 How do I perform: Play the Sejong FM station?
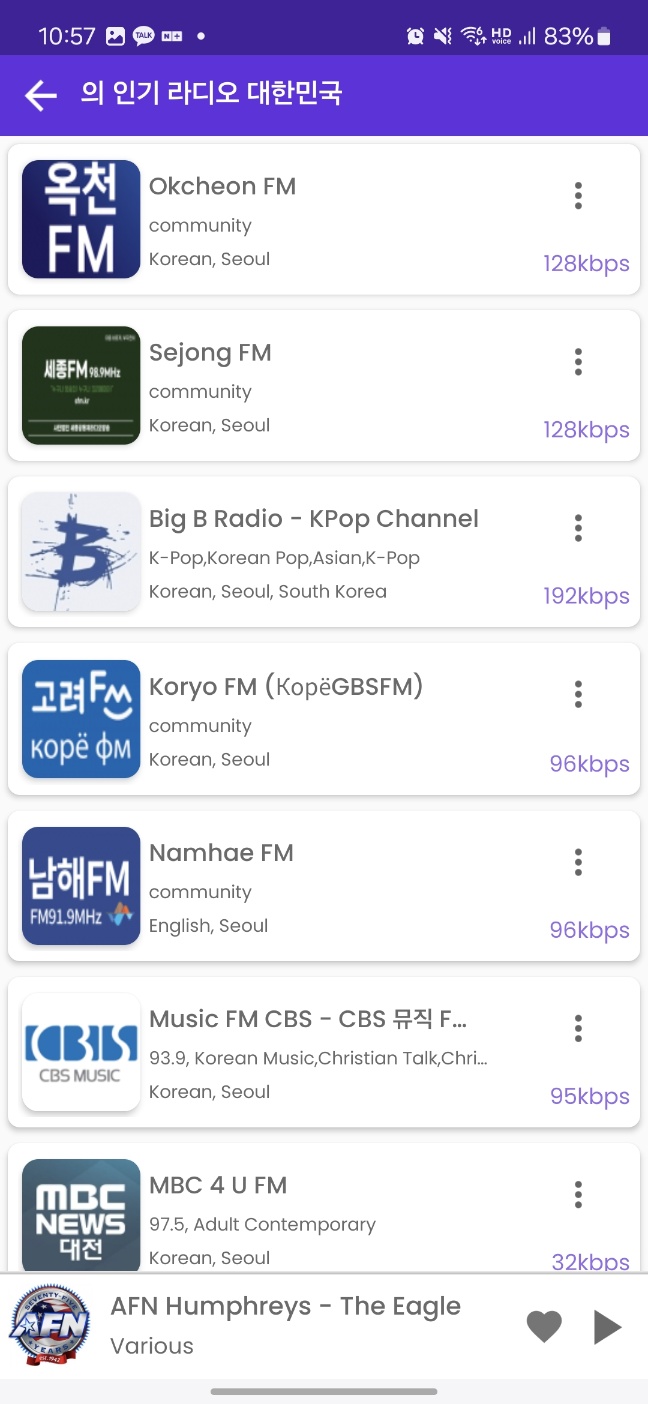pos(324,385)
